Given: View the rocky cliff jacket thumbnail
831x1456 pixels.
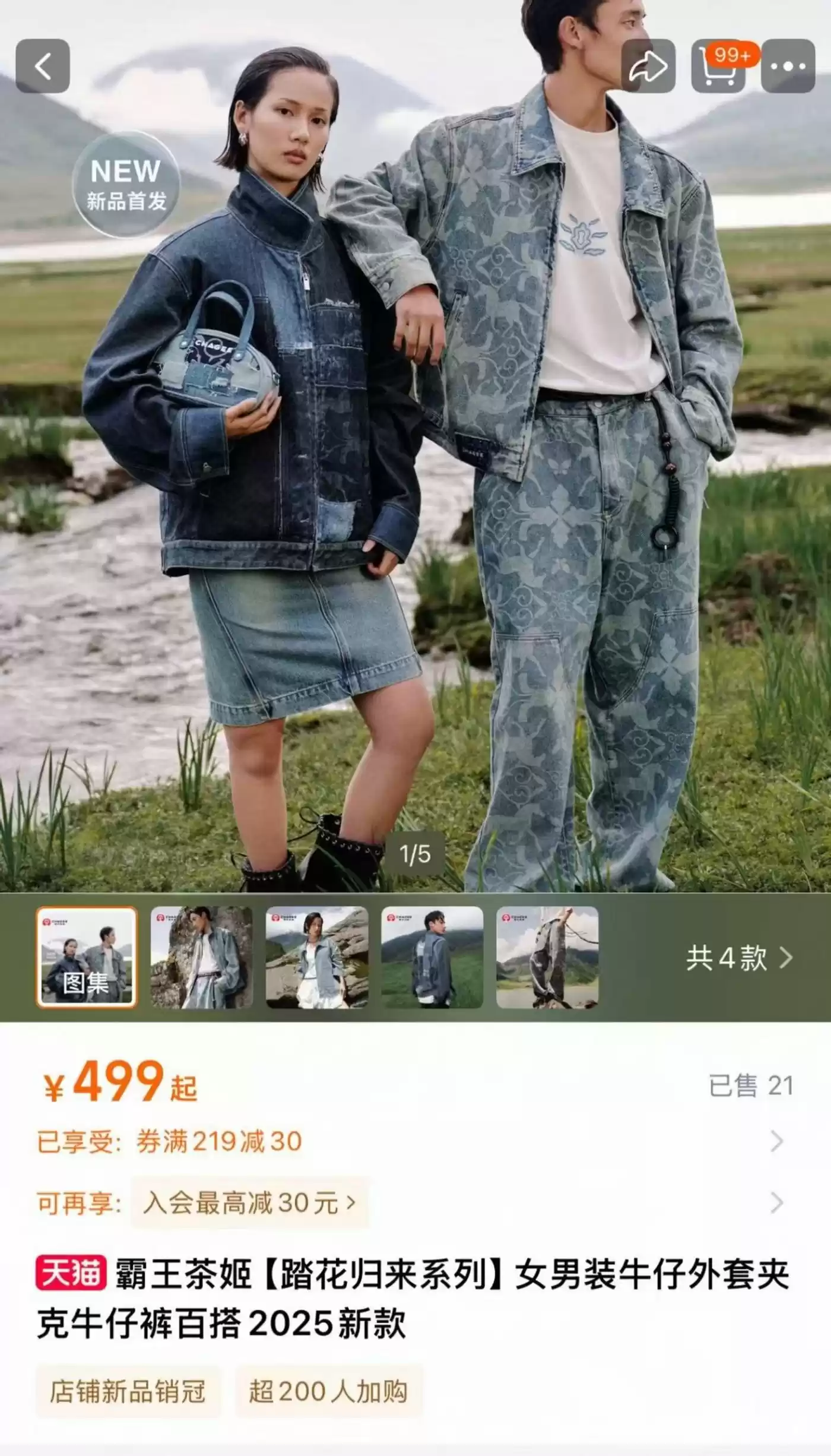Looking at the screenshot, I should (x=202, y=957).
